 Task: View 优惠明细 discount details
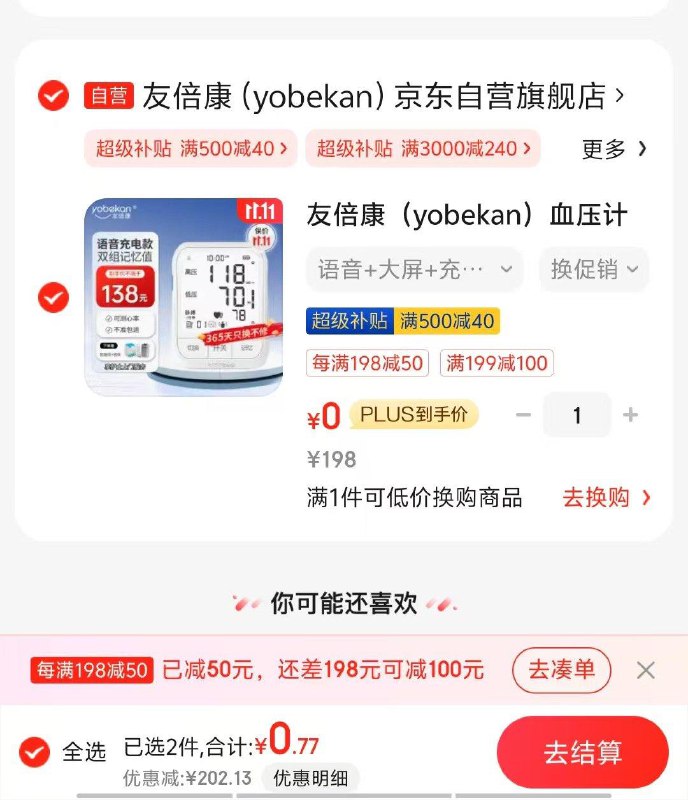pos(310,778)
